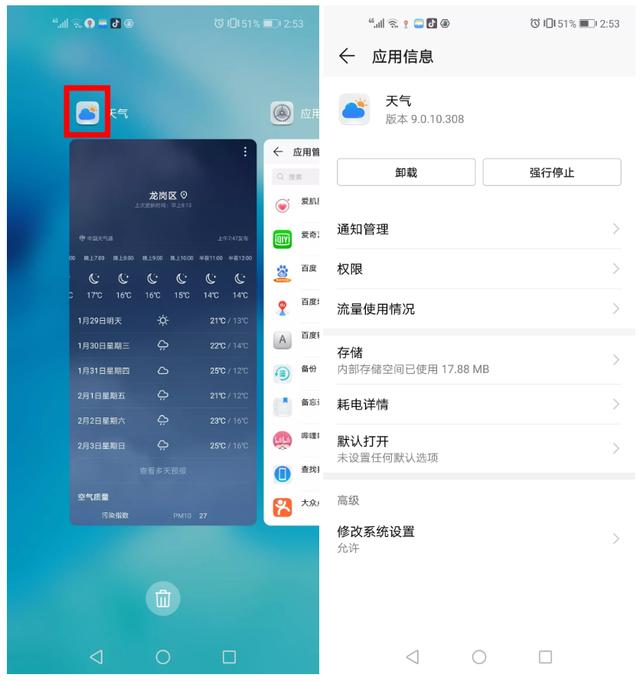Go back from the 应用信息 page
Image resolution: width=640 pixels, height=681 pixels.
point(347,57)
